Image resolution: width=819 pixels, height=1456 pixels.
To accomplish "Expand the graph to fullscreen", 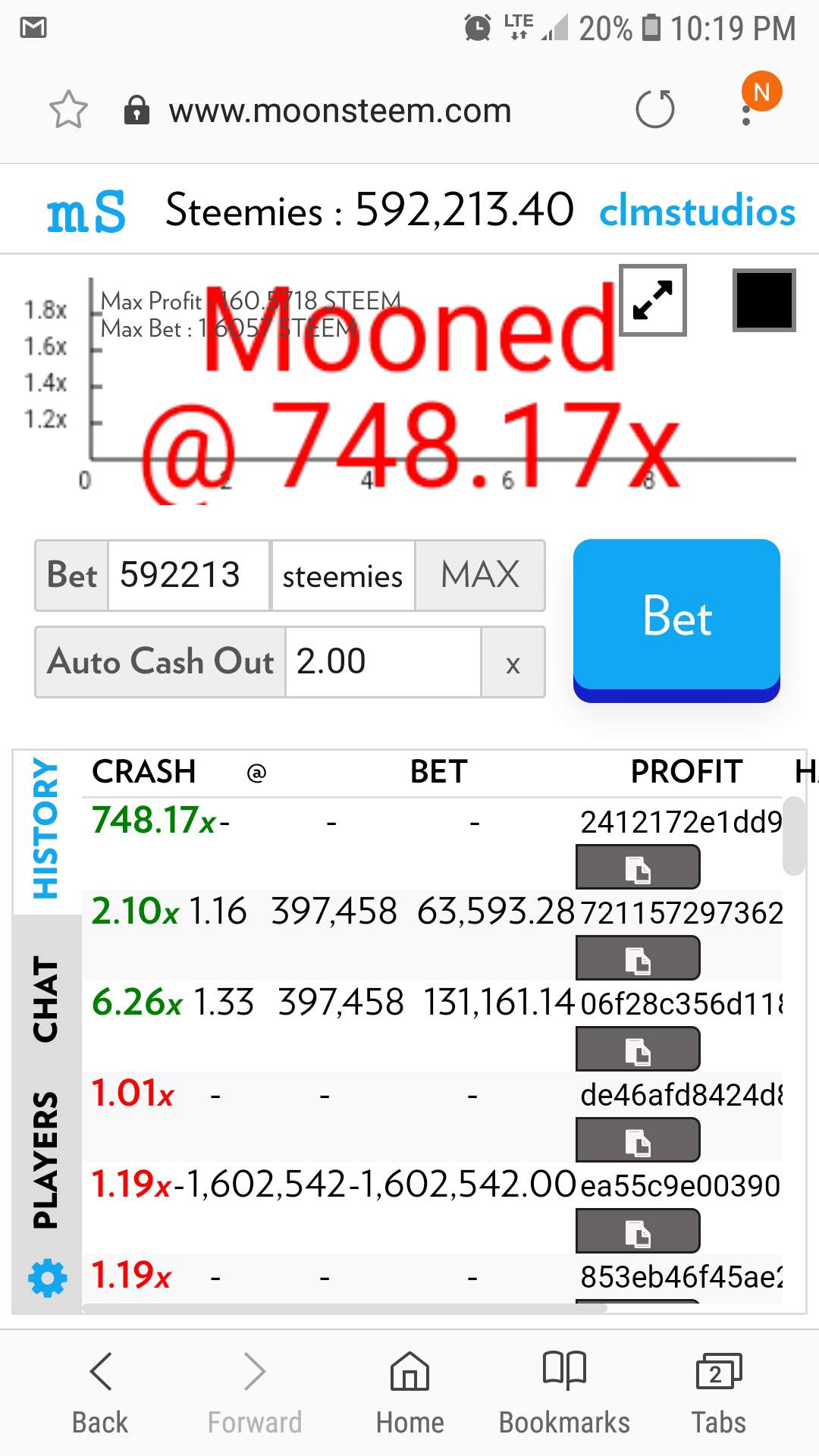I will coord(653,300).
